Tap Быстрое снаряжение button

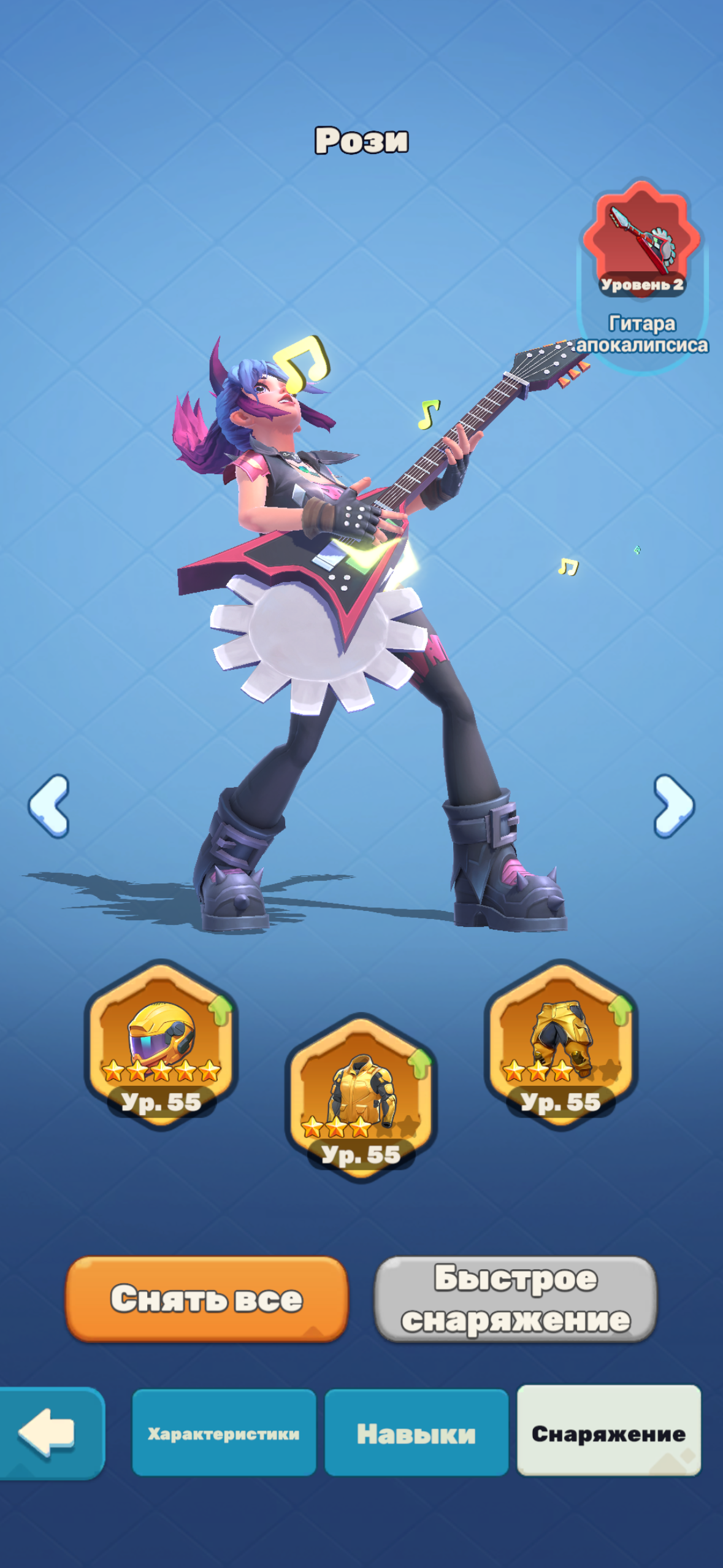pos(515,1298)
